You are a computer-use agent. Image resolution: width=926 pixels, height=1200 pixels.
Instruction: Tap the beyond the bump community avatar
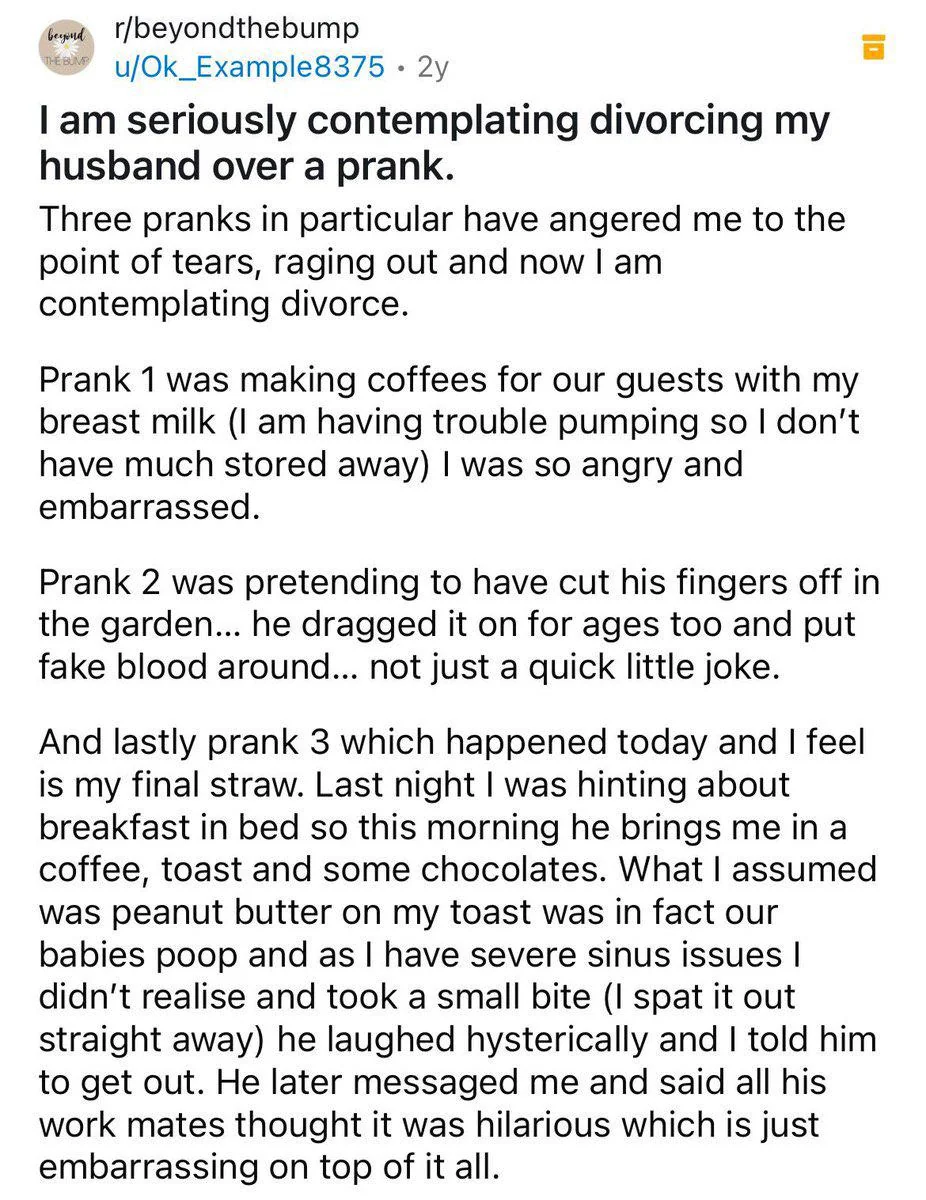coord(64,48)
